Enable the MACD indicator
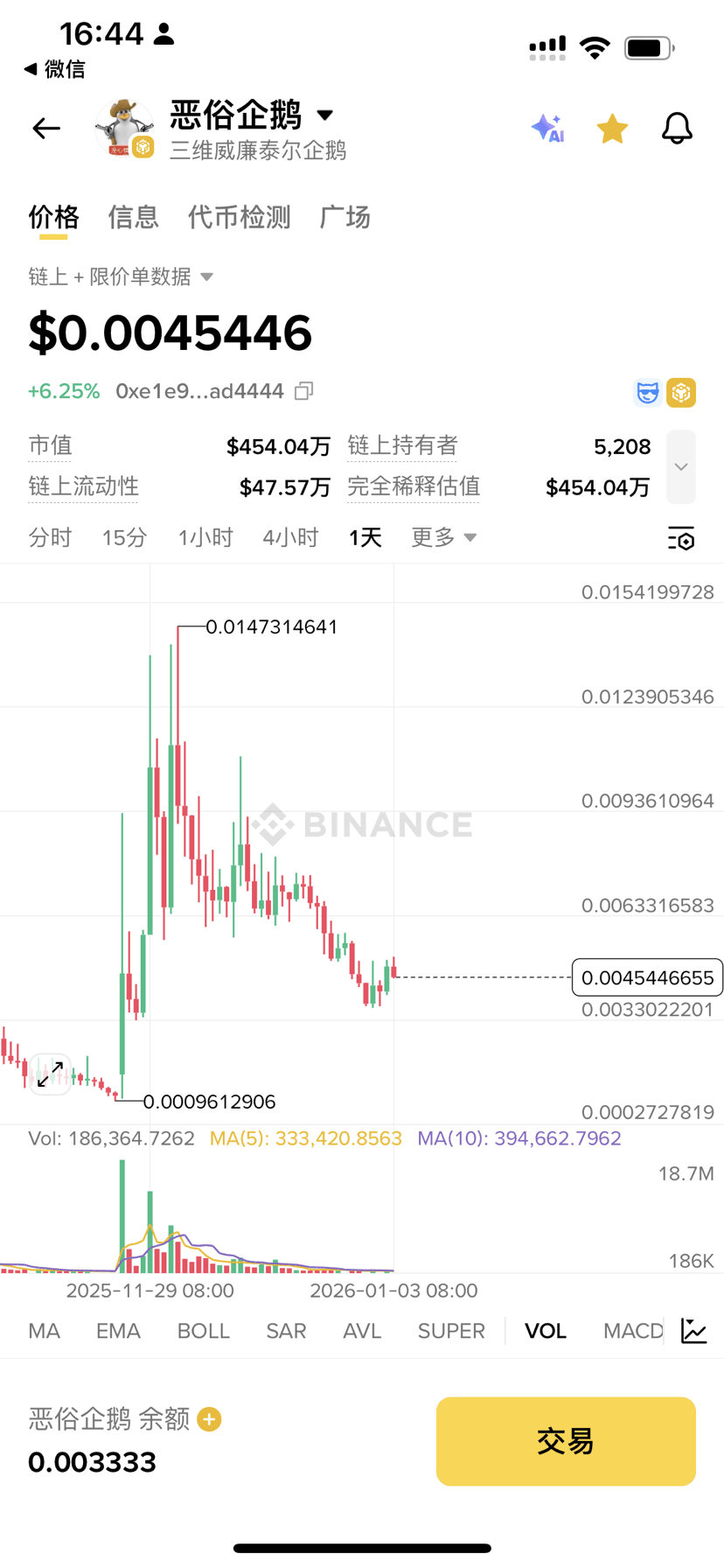 [x=631, y=1331]
